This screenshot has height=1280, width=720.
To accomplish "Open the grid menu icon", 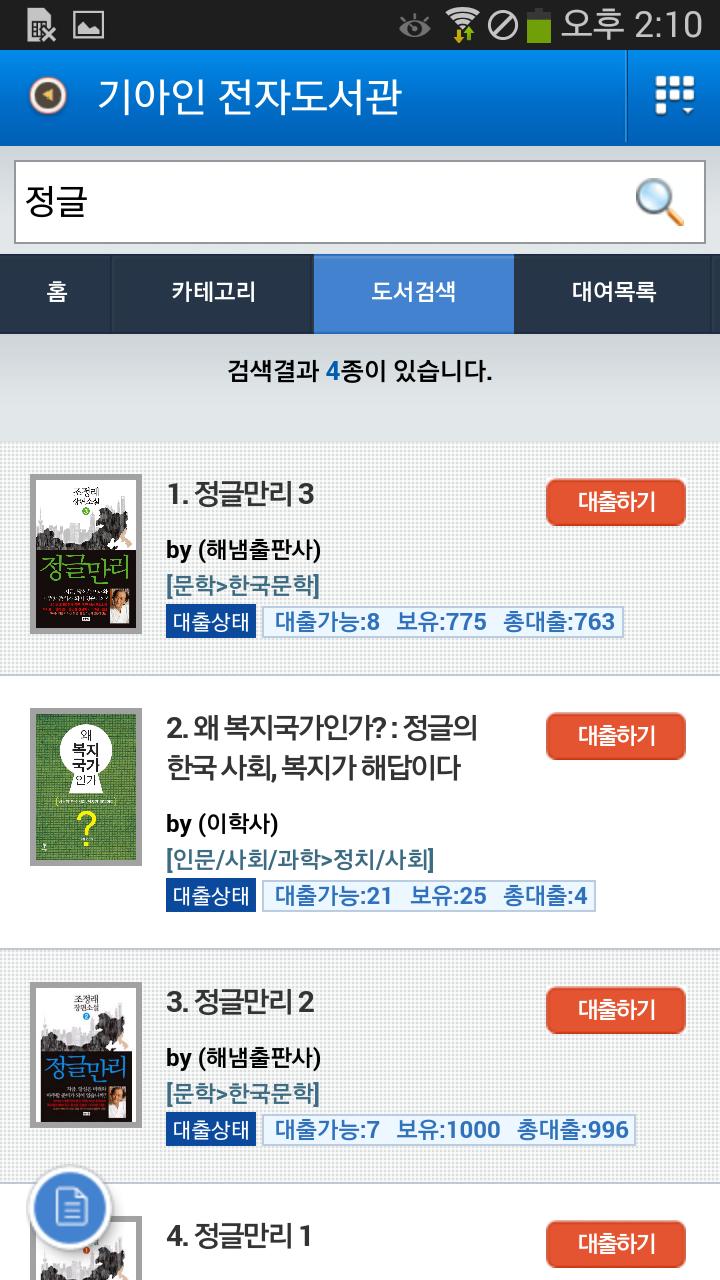I will pos(674,96).
